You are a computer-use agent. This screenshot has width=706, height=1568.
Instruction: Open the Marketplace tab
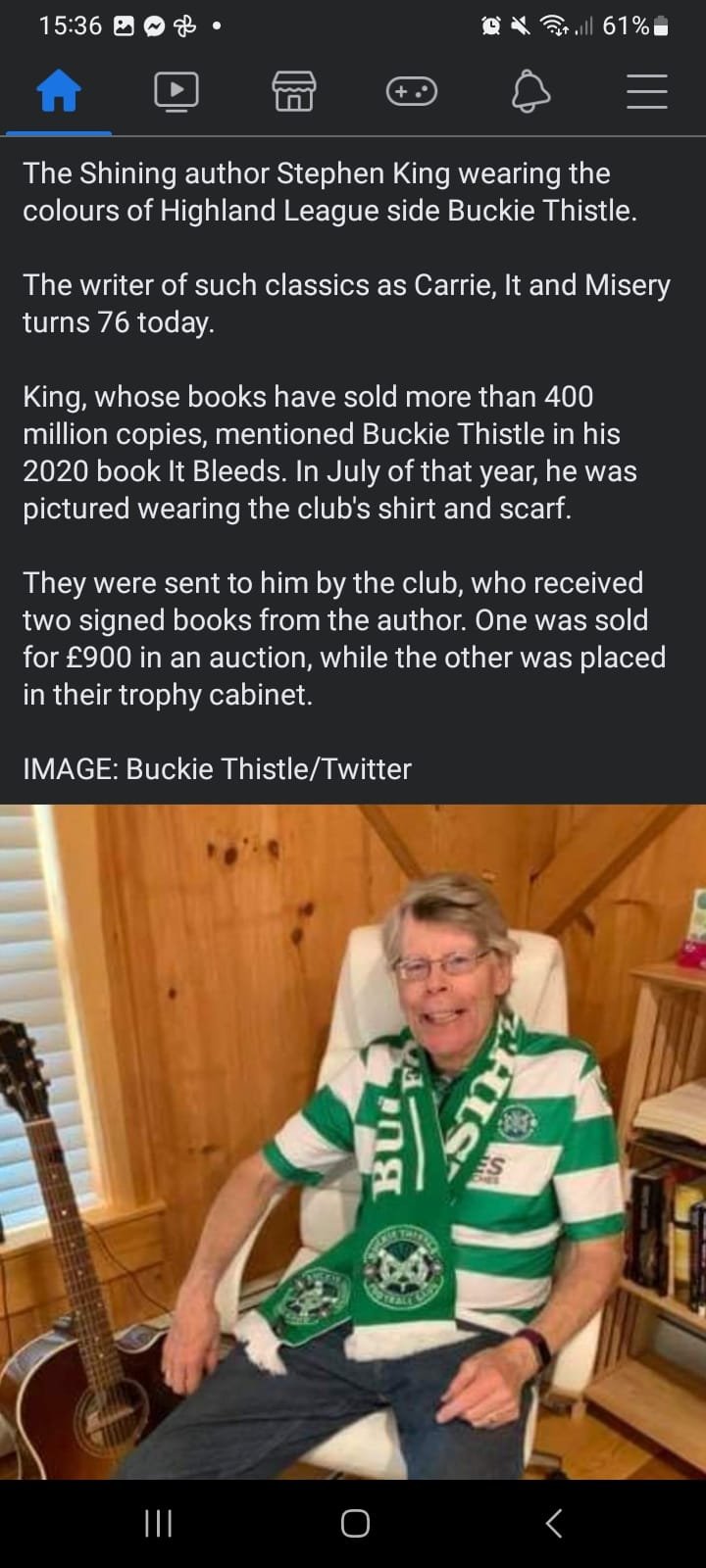[294, 92]
